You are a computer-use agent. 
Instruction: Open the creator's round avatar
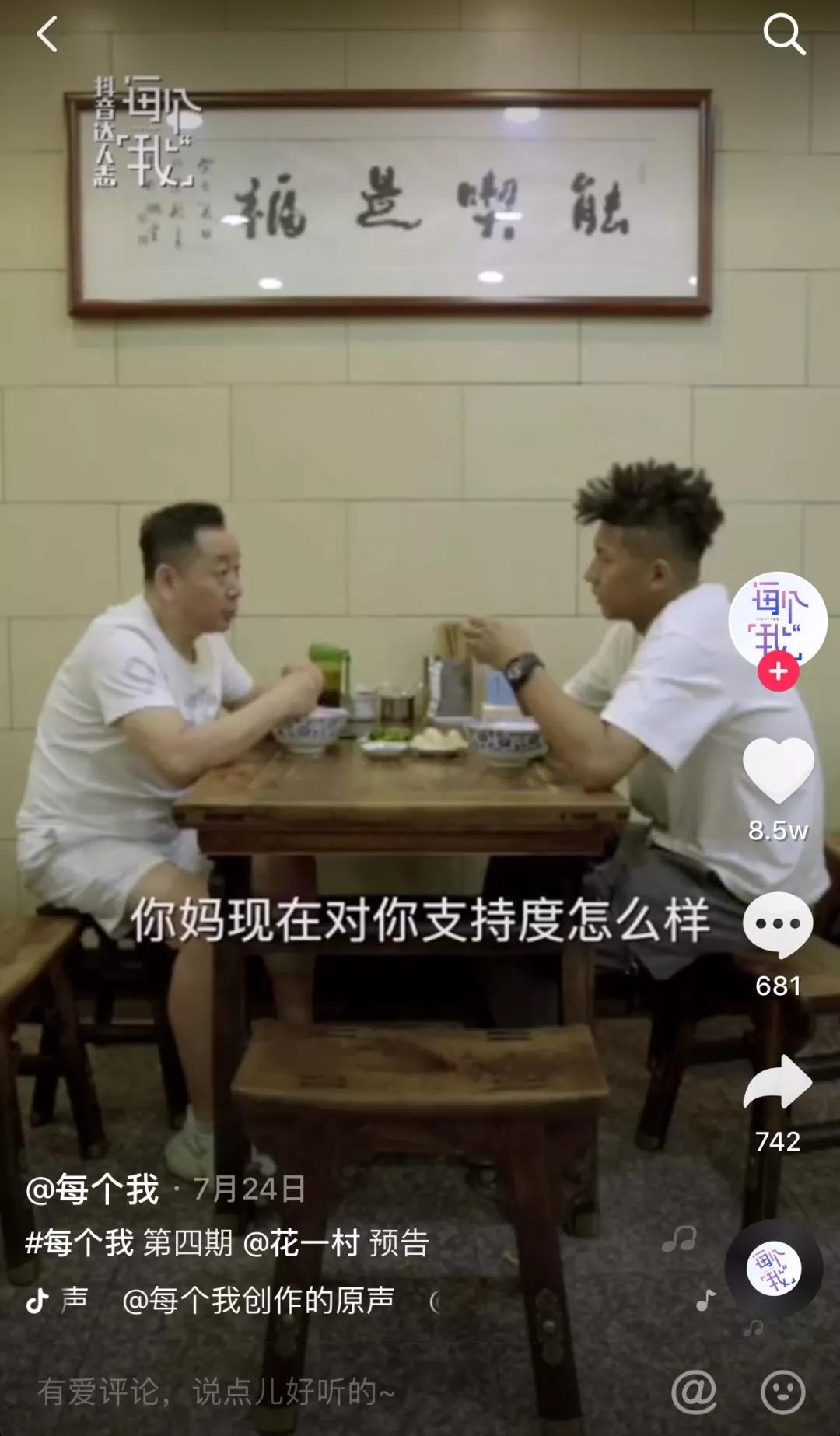(776, 618)
